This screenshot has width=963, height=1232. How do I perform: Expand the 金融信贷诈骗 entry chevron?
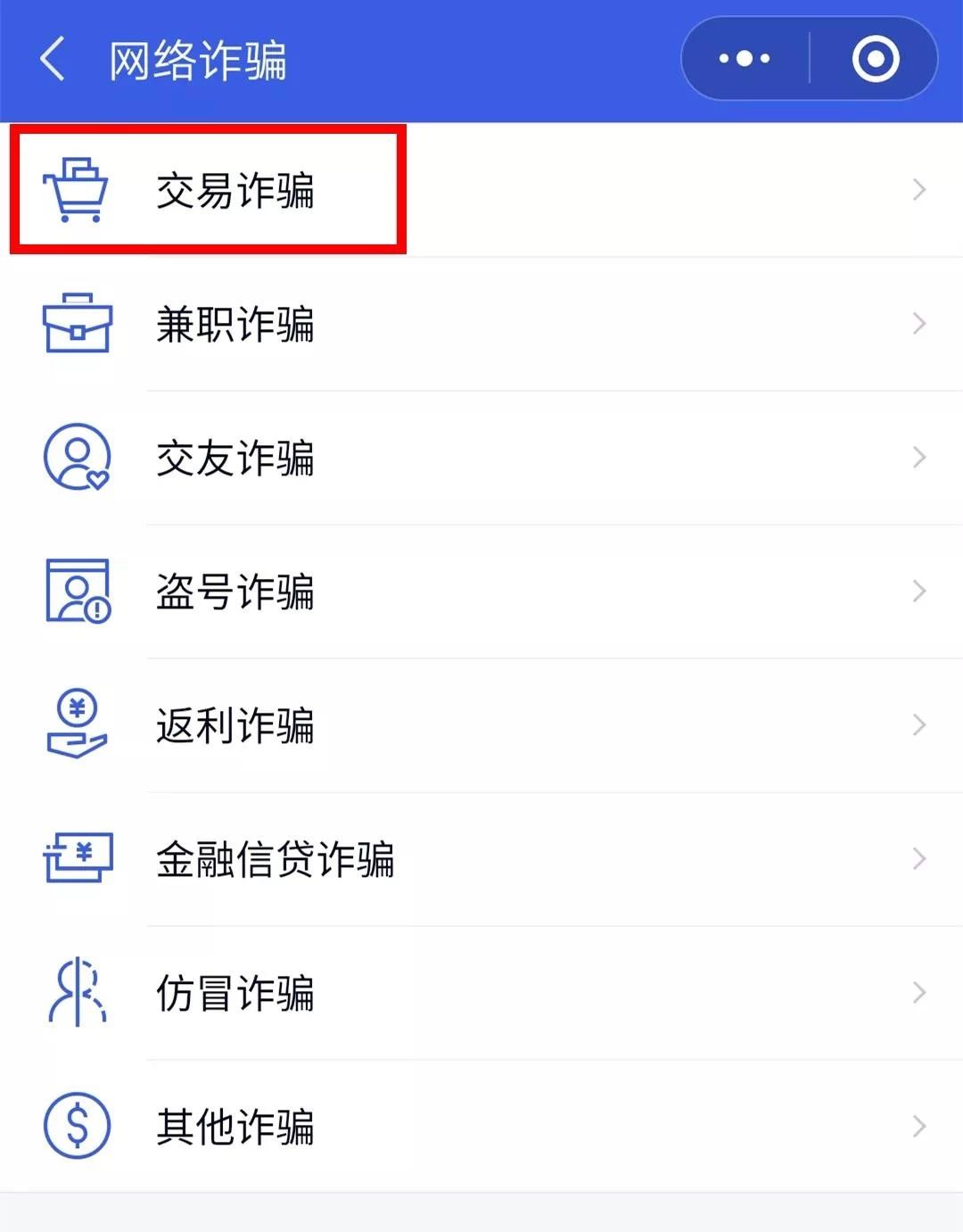[x=919, y=858]
